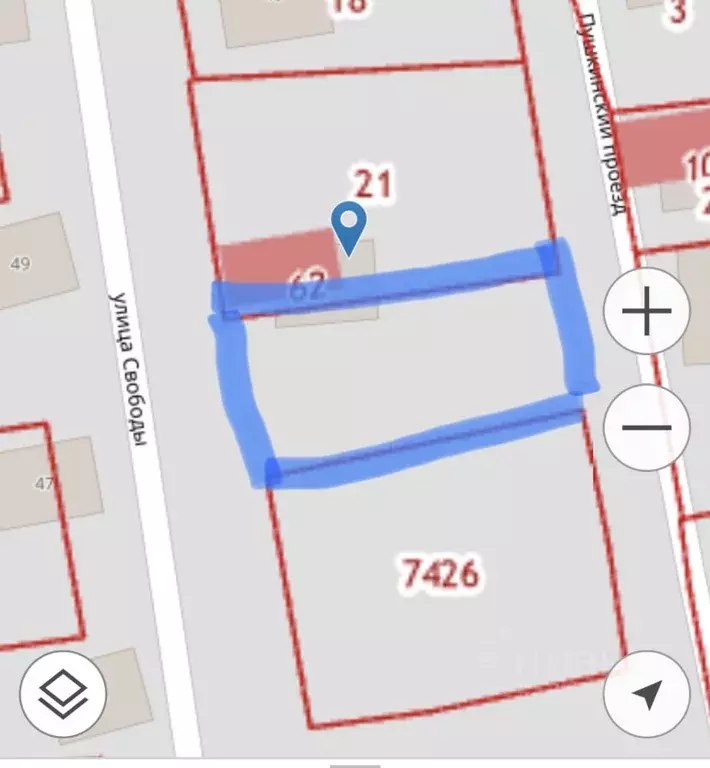Tap the blue location pin marker
The image size is (710, 768).
tap(348, 226)
